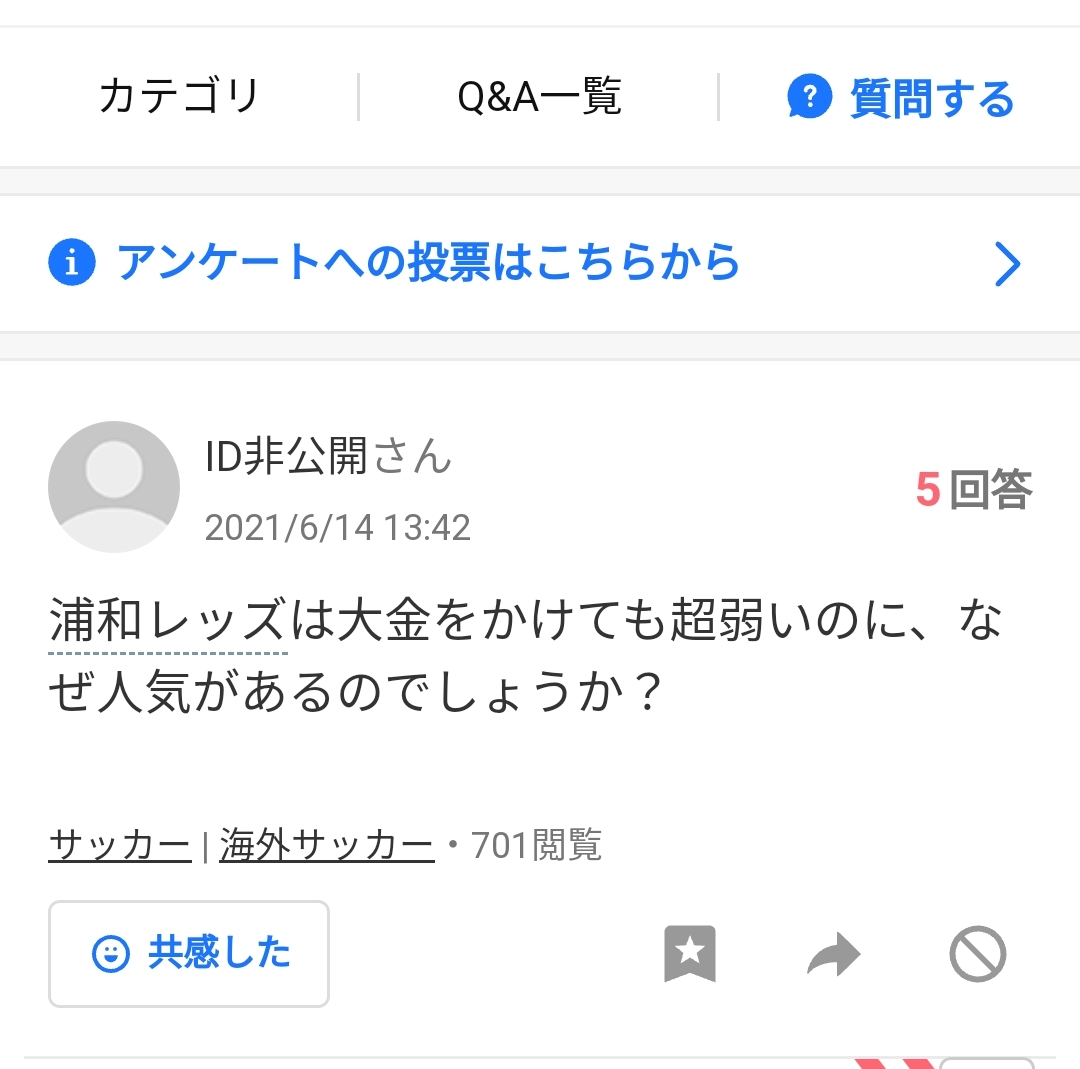1080x1069 pixels.
Task: Switch to the Q&A一覧 tab
Action: pyautogui.click(x=539, y=97)
